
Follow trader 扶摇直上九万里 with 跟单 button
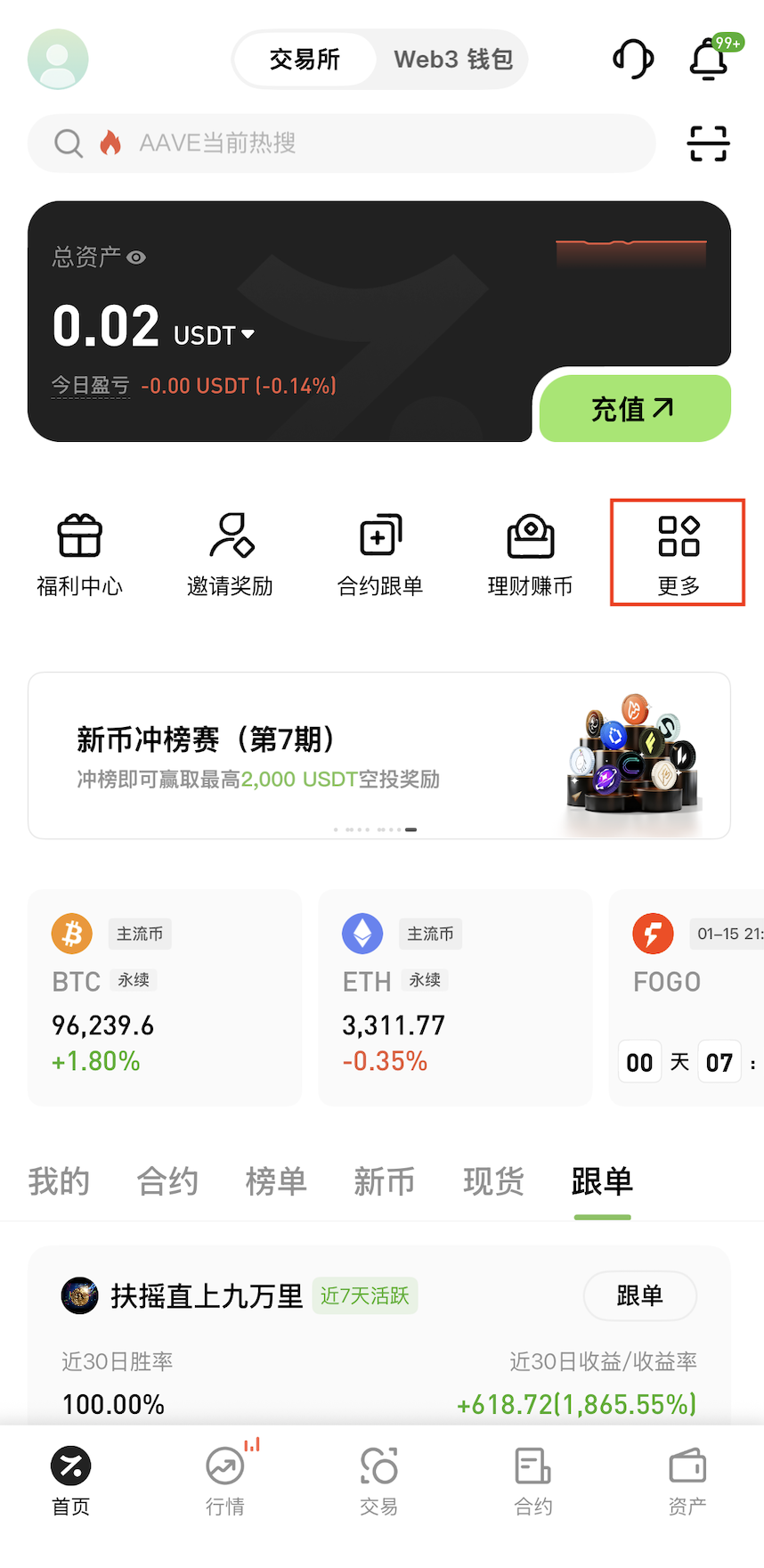click(x=639, y=1295)
